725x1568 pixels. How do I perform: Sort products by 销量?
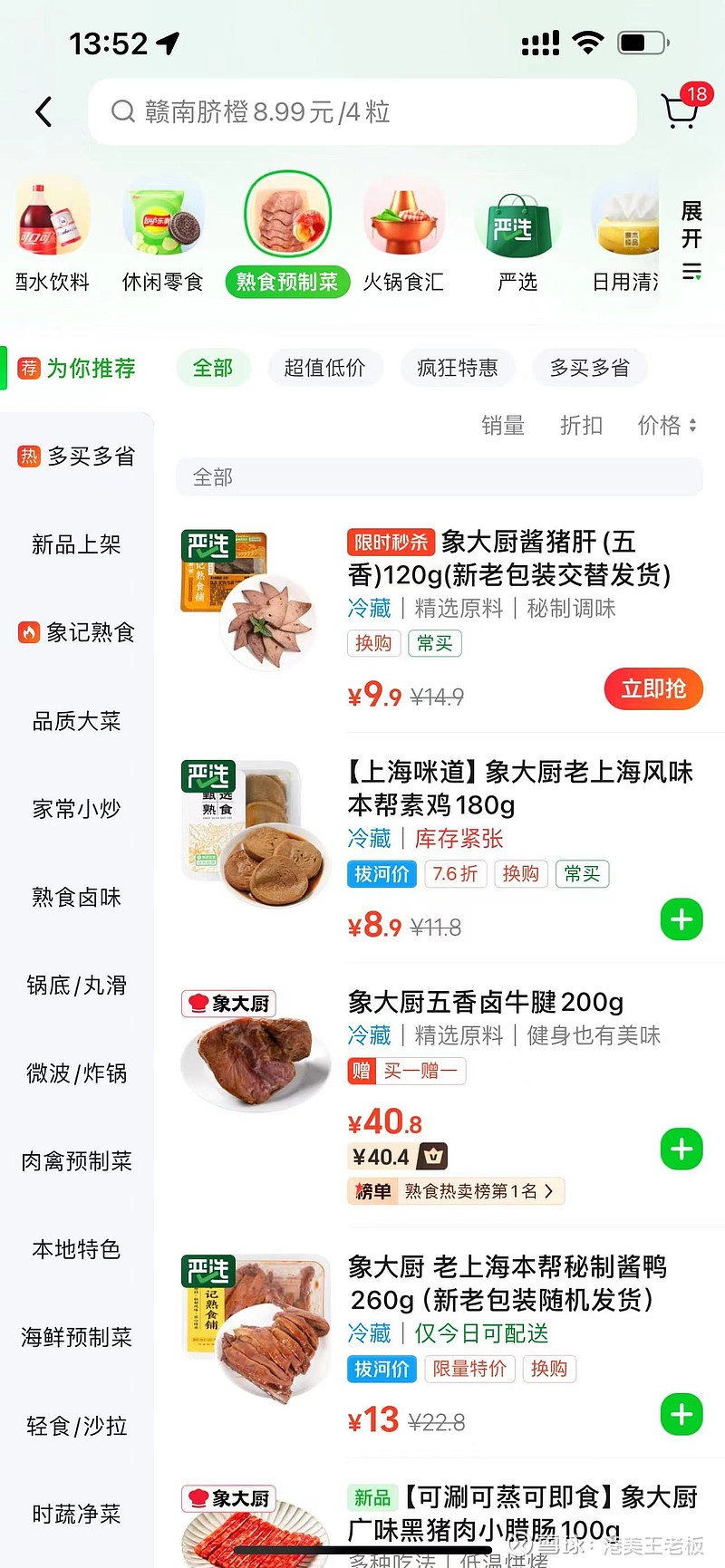503,426
